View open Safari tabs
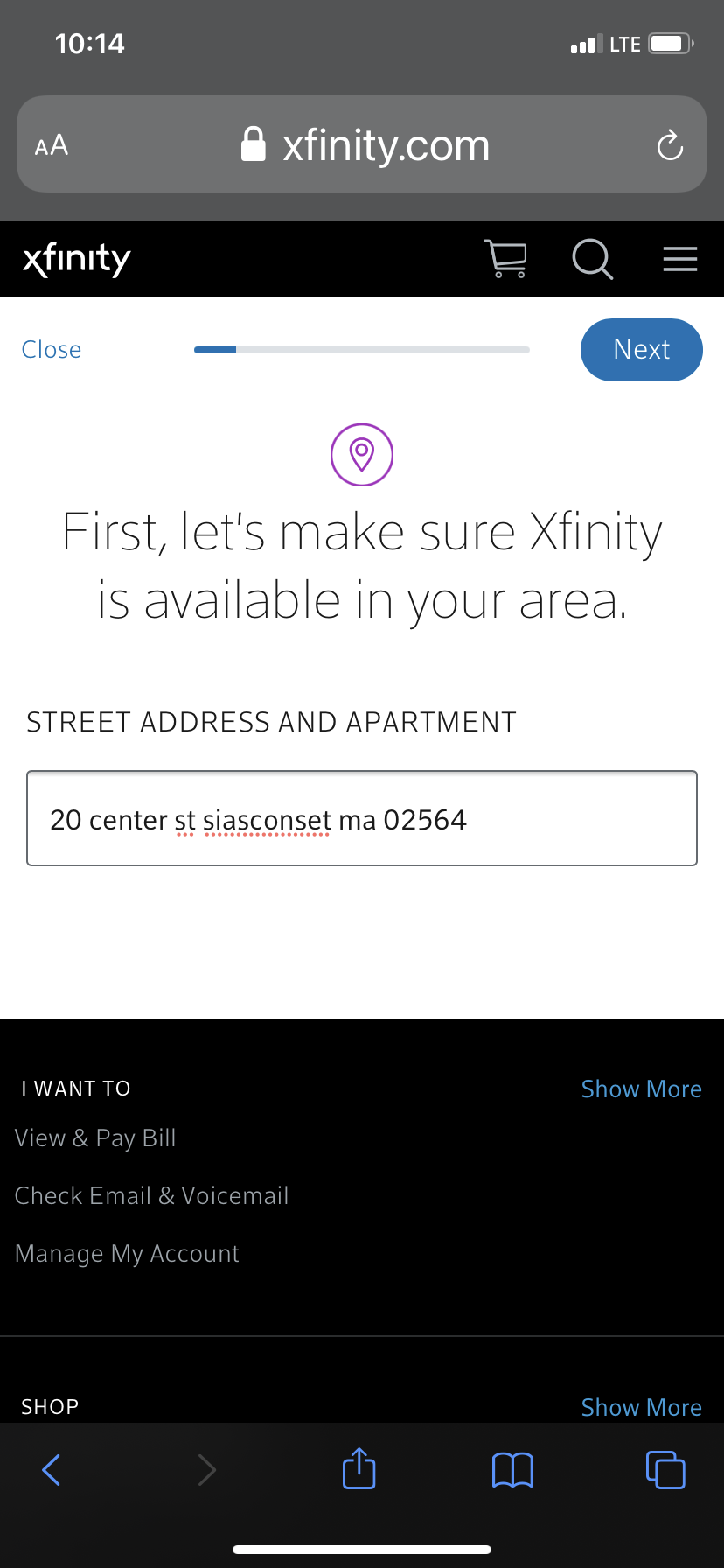The image size is (724, 1568). [x=665, y=1470]
